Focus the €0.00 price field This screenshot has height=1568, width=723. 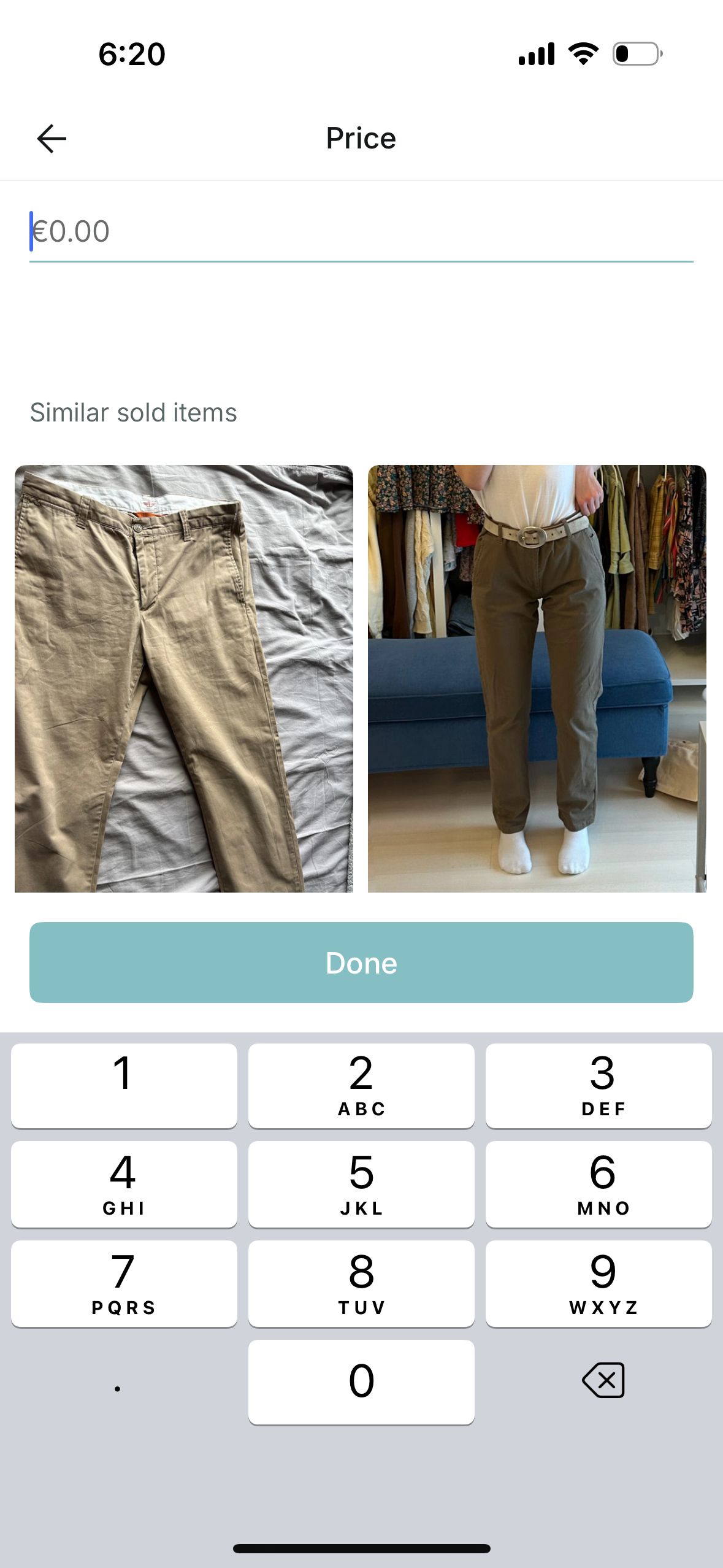(x=361, y=232)
